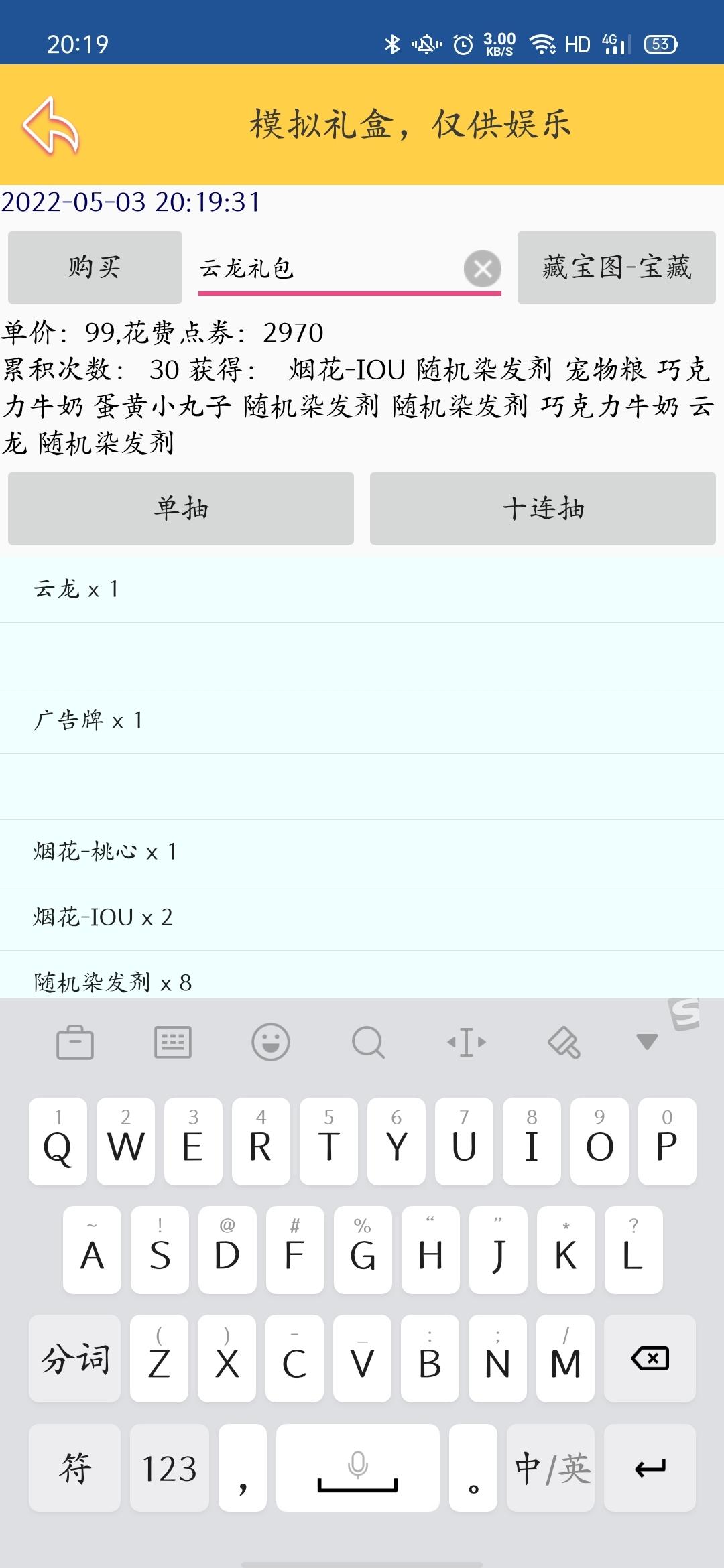Viewport: 724px width, 1568px height.
Task: Hit the keyboard backspace key
Action: tap(650, 1358)
